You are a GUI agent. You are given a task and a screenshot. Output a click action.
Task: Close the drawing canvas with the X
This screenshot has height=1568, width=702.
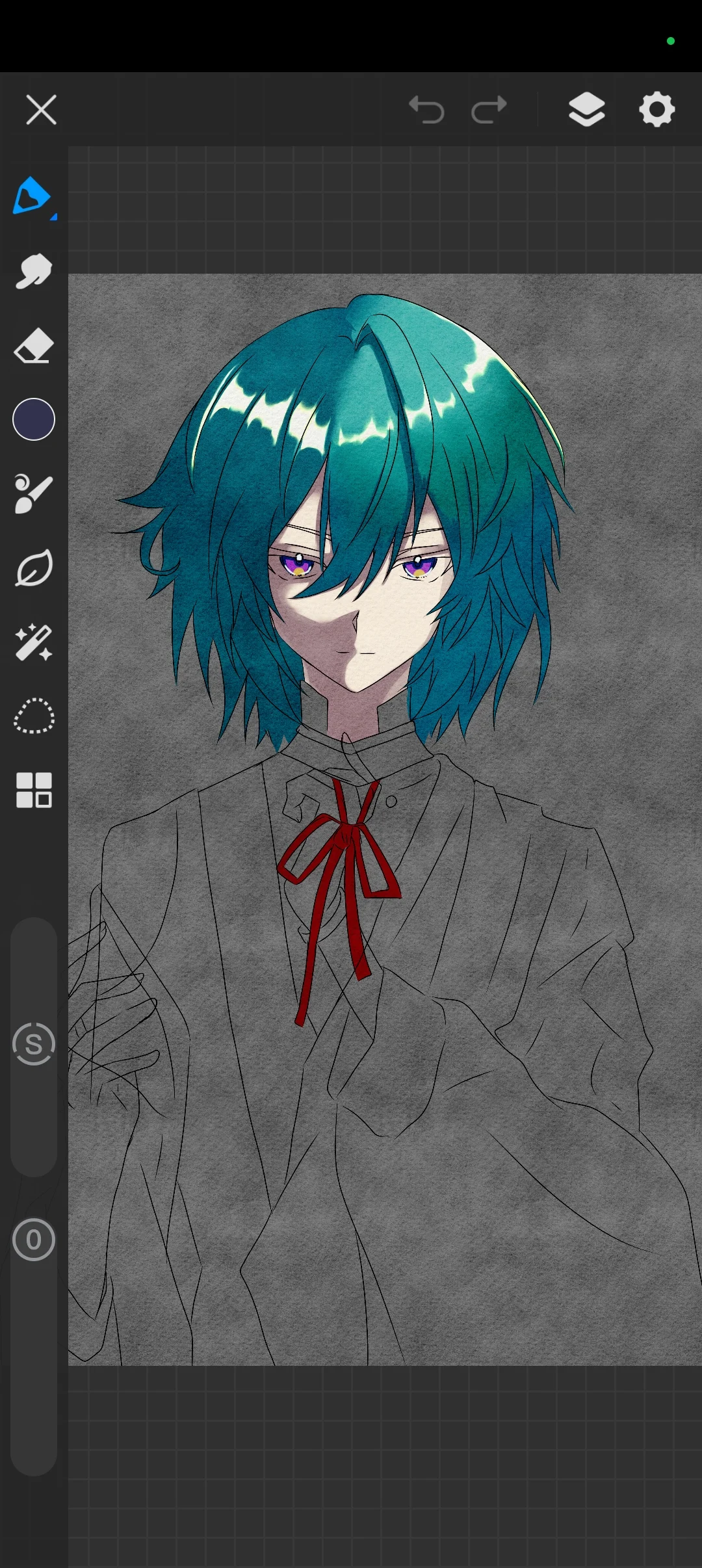click(x=41, y=109)
